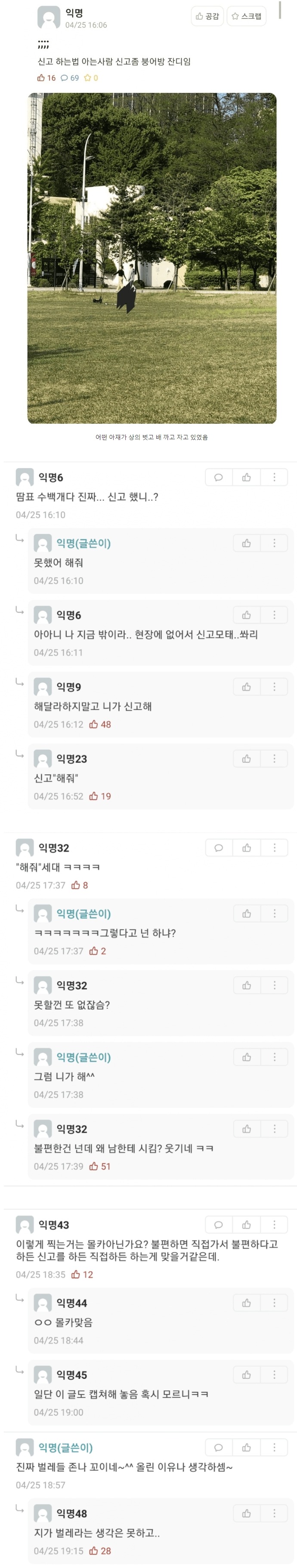Open more options on 익명23's reply

coord(275,758)
